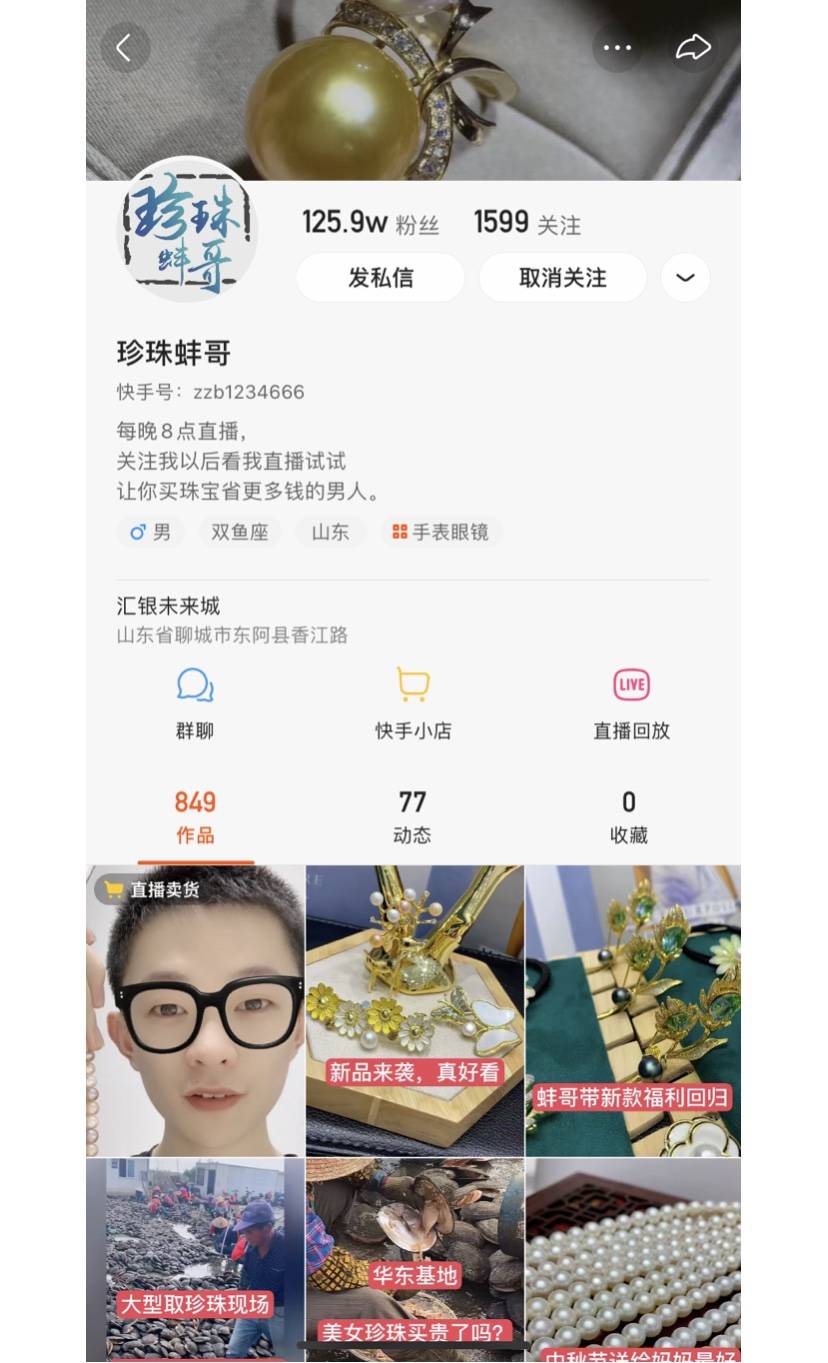Expand the dropdown chevron beside 取消关注
The height and width of the screenshot is (1363, 828).
685,278
